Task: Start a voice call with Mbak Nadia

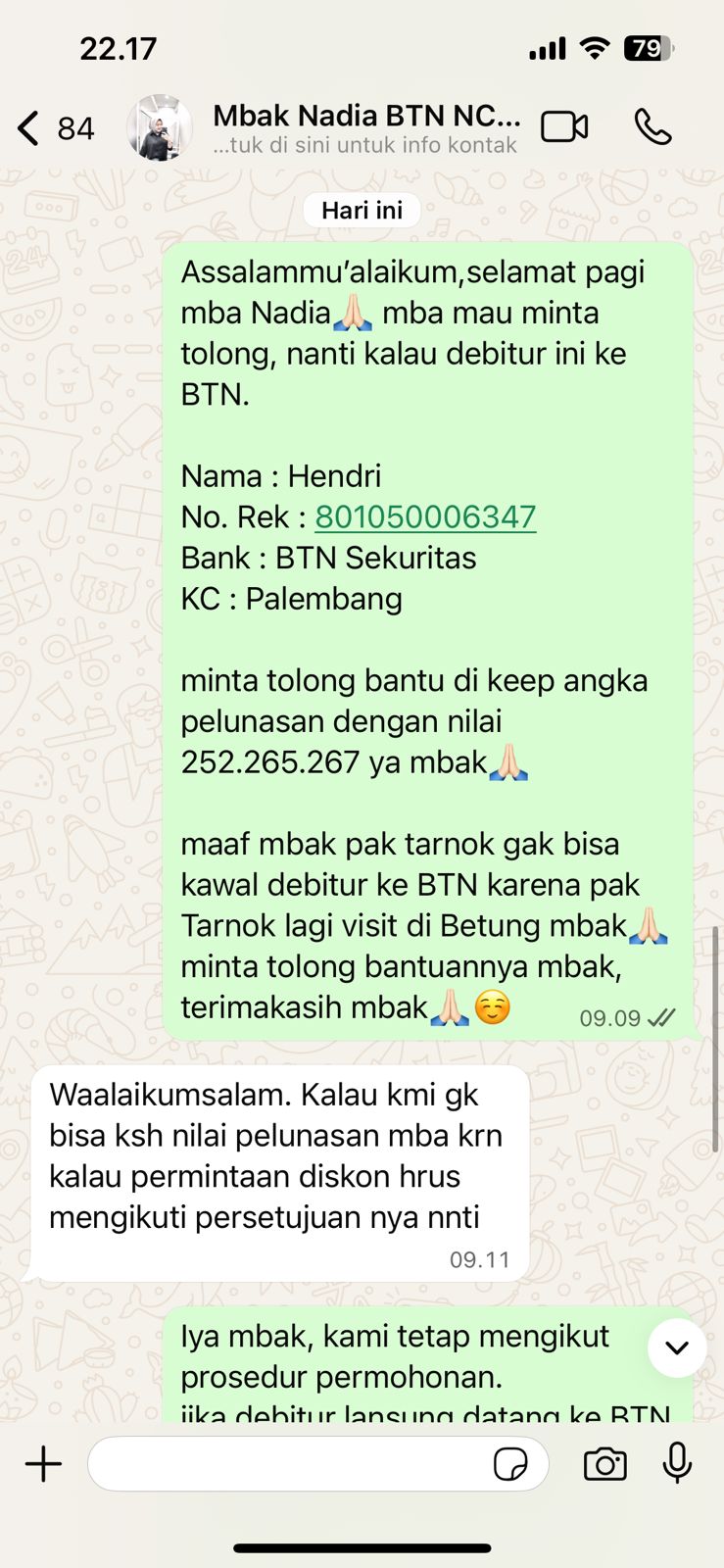Action: [x=652, y=127]
